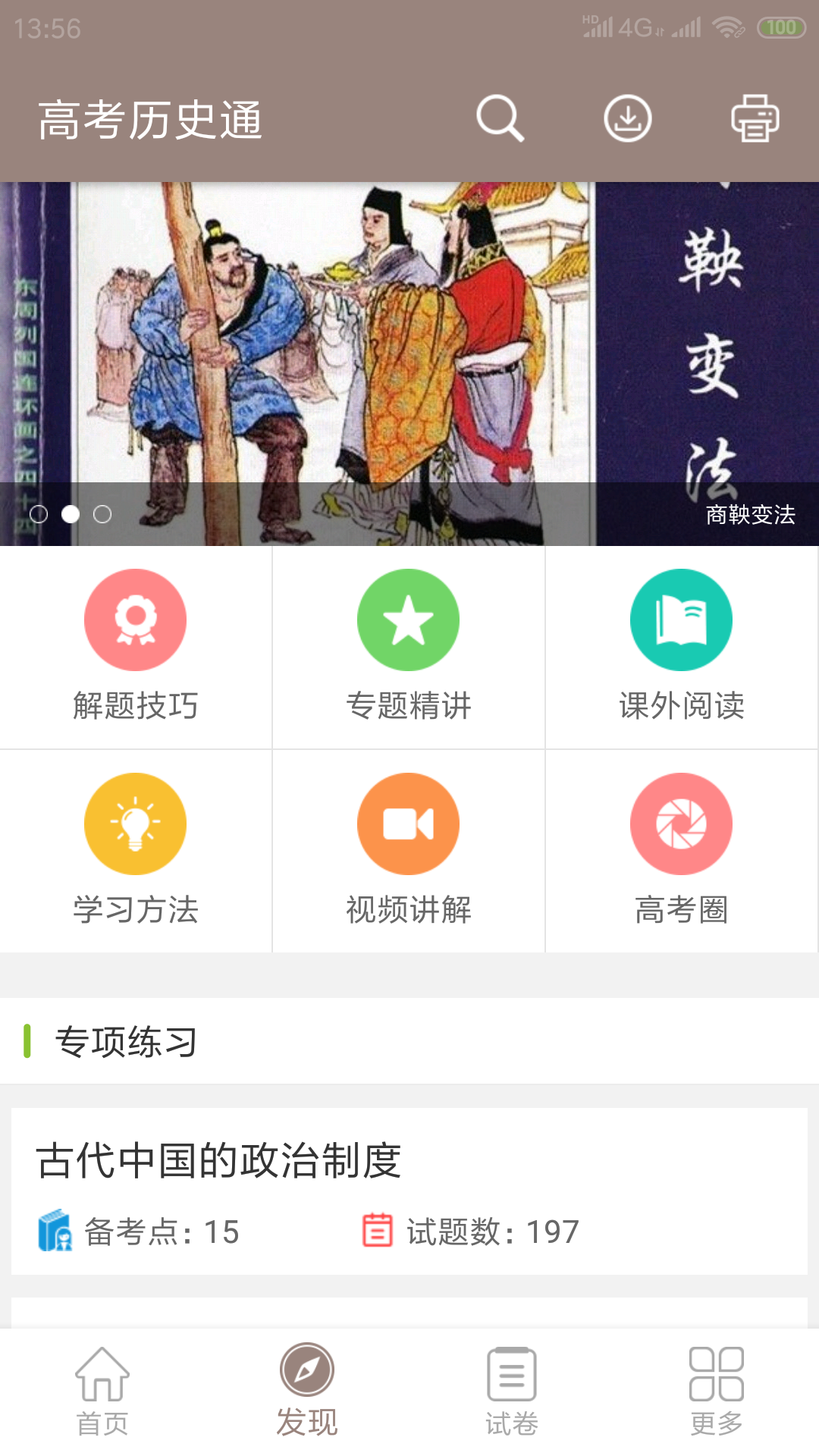Open 学习方法 via the yellow lightbulb icon
Image resolution: width=819 pixels, height=1456 pixels.
tap(136, 824)
